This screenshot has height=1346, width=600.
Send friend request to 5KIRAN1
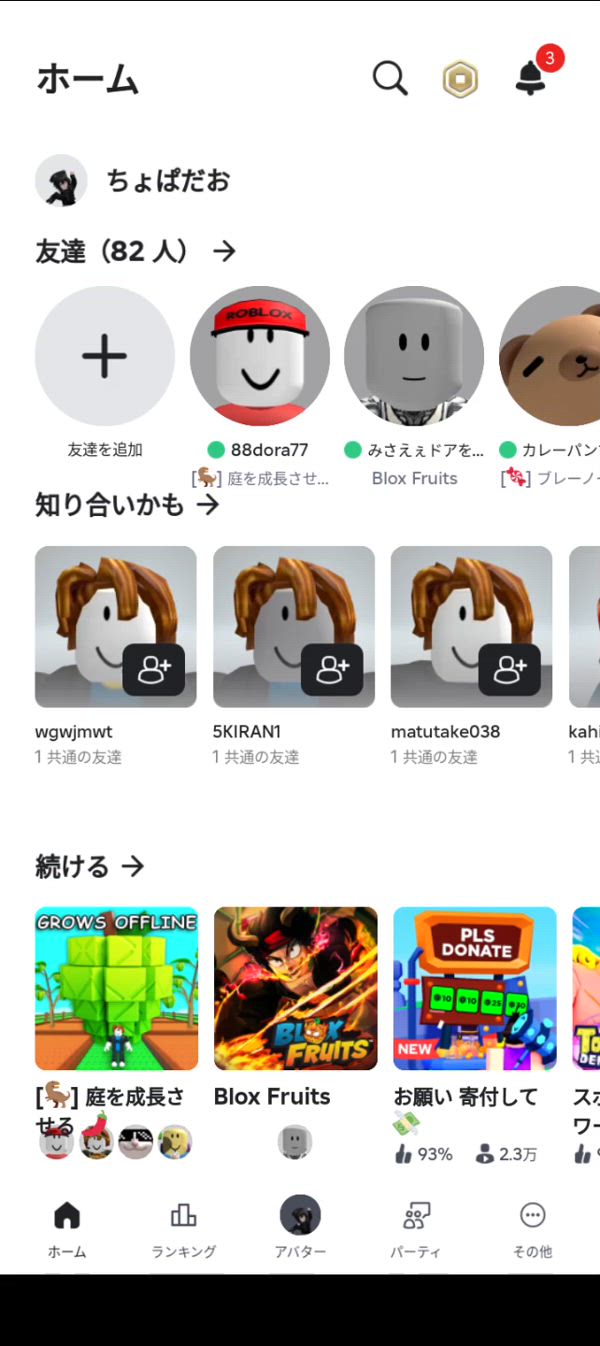coord(331,670)
